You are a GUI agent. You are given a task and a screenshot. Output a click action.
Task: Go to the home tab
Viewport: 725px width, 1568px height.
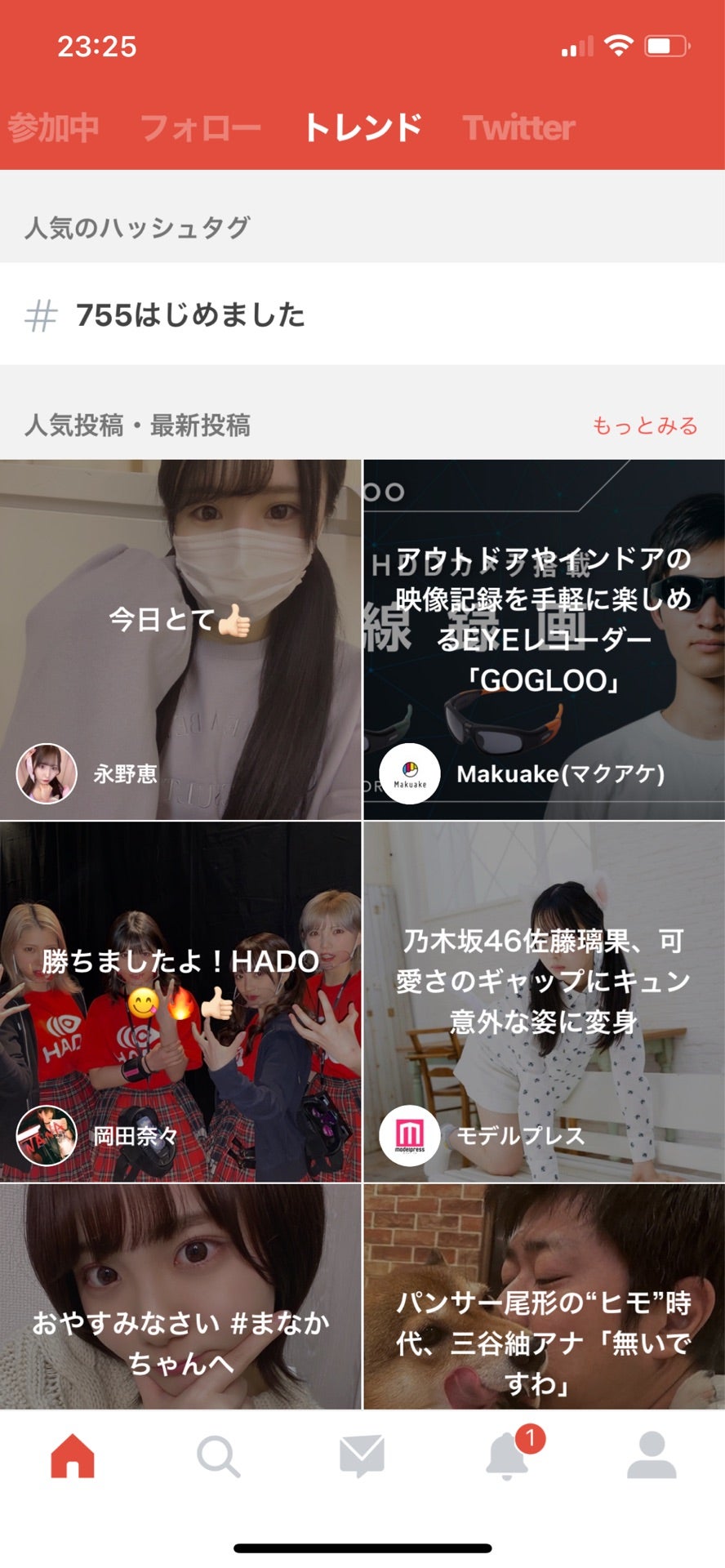[x=73, y=1455]
